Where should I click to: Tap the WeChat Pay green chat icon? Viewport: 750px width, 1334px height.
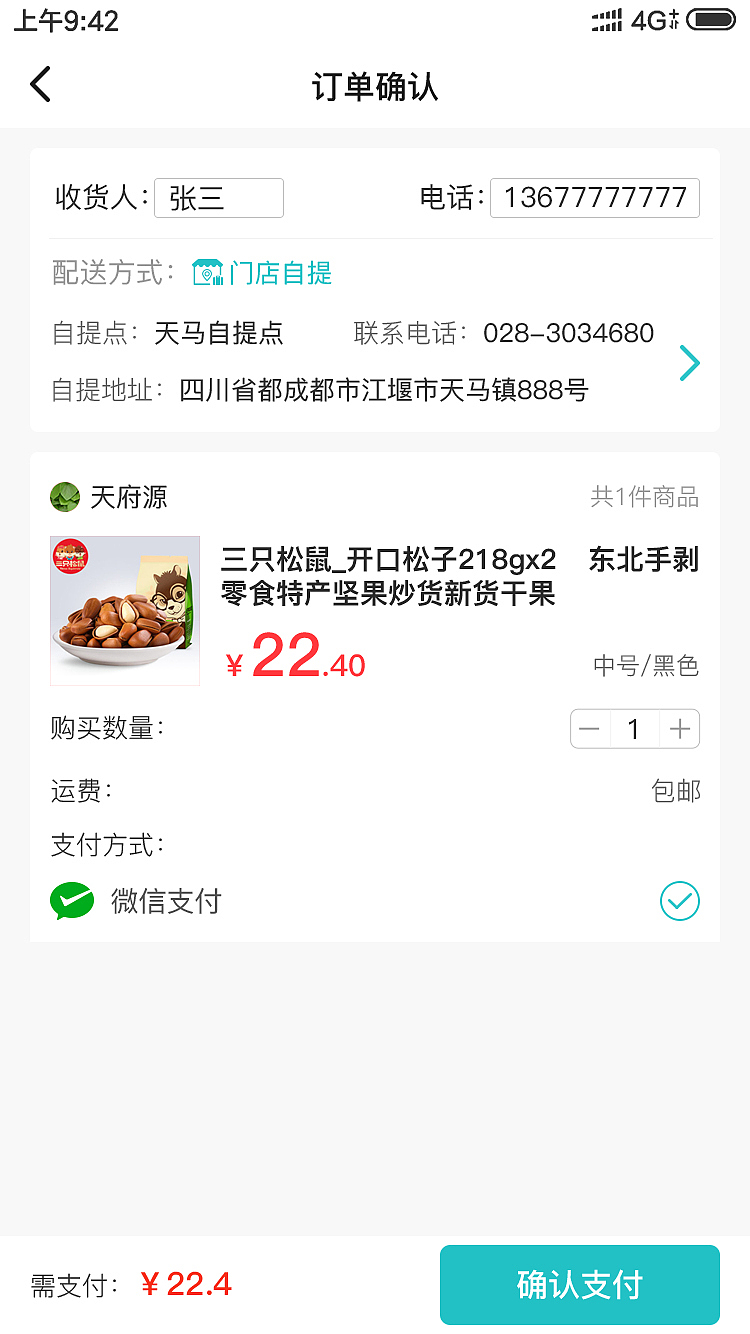point(71,901)
